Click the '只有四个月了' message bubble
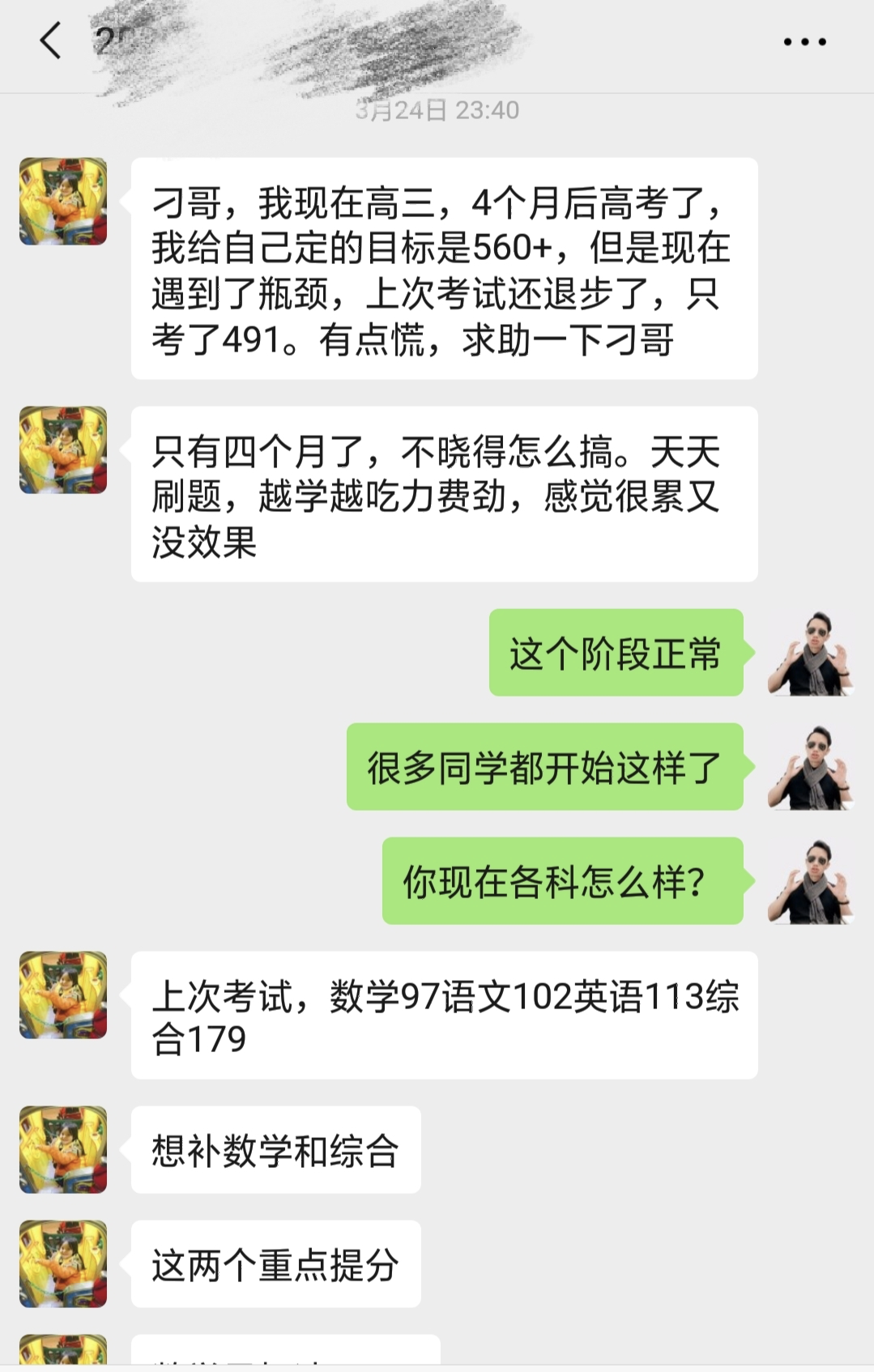 (446, 494)
